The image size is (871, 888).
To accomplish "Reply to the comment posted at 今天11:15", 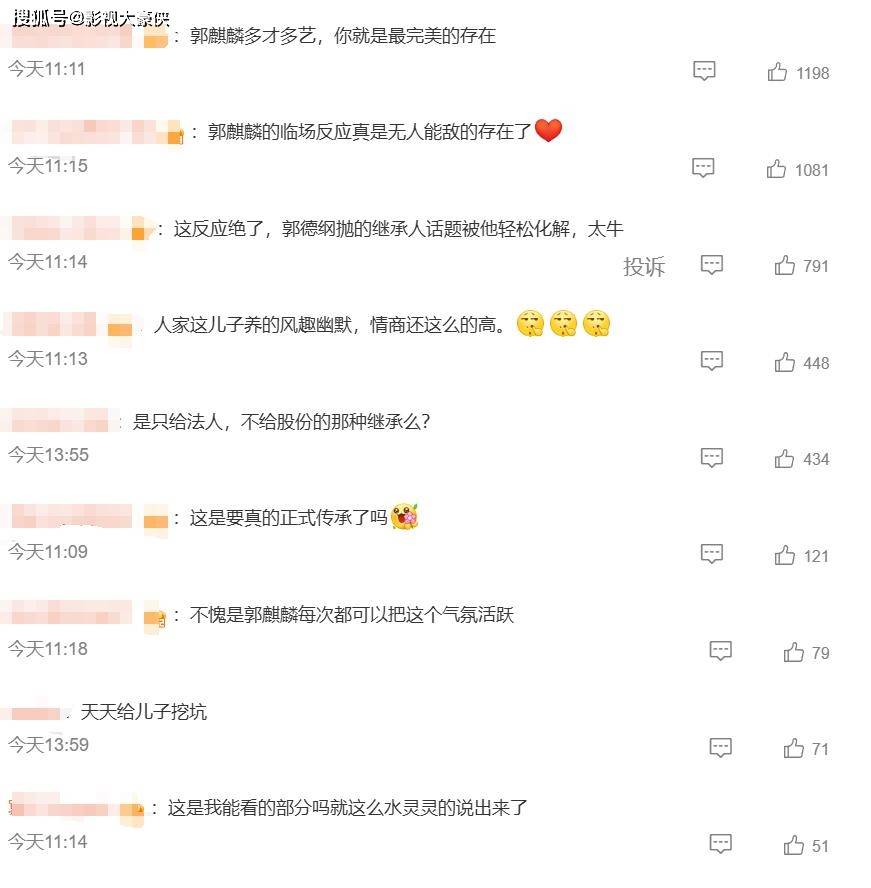I will tap(703, 169).
